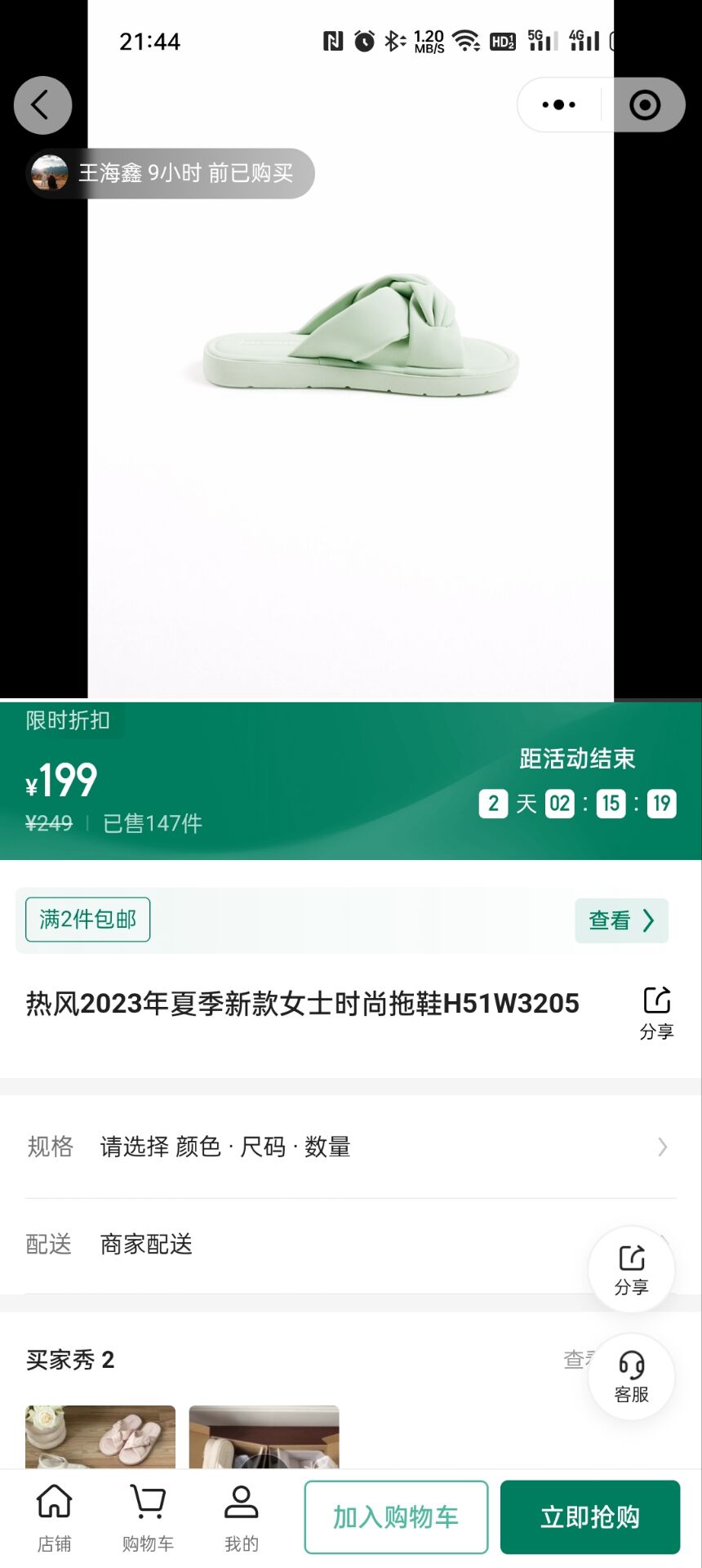The width and height of the screenshot is (702, 1568).
Task: Contact 客服 customer service
Action: click(x=631, y=1376)
